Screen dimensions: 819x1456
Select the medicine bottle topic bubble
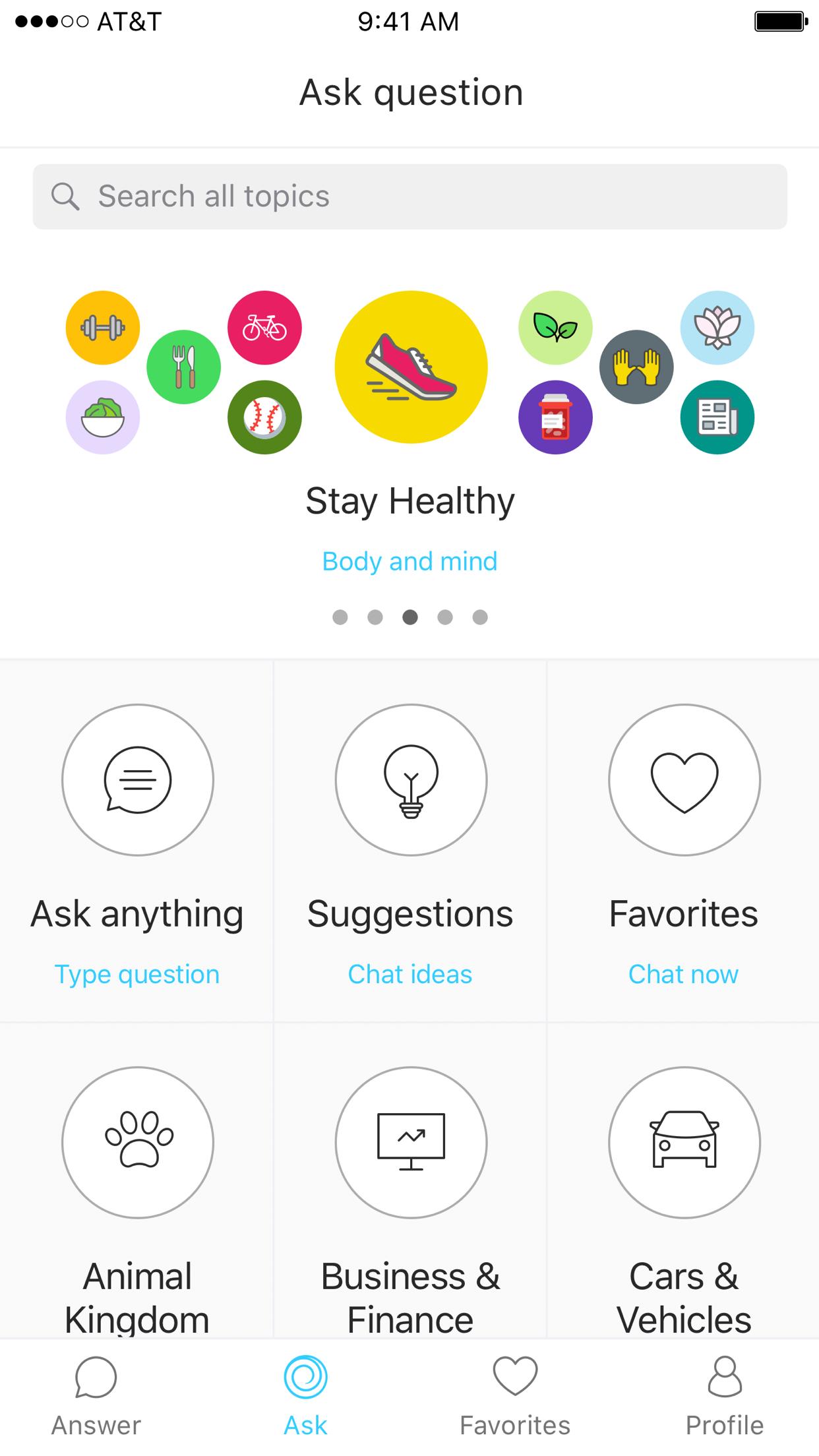coord(555,417)
